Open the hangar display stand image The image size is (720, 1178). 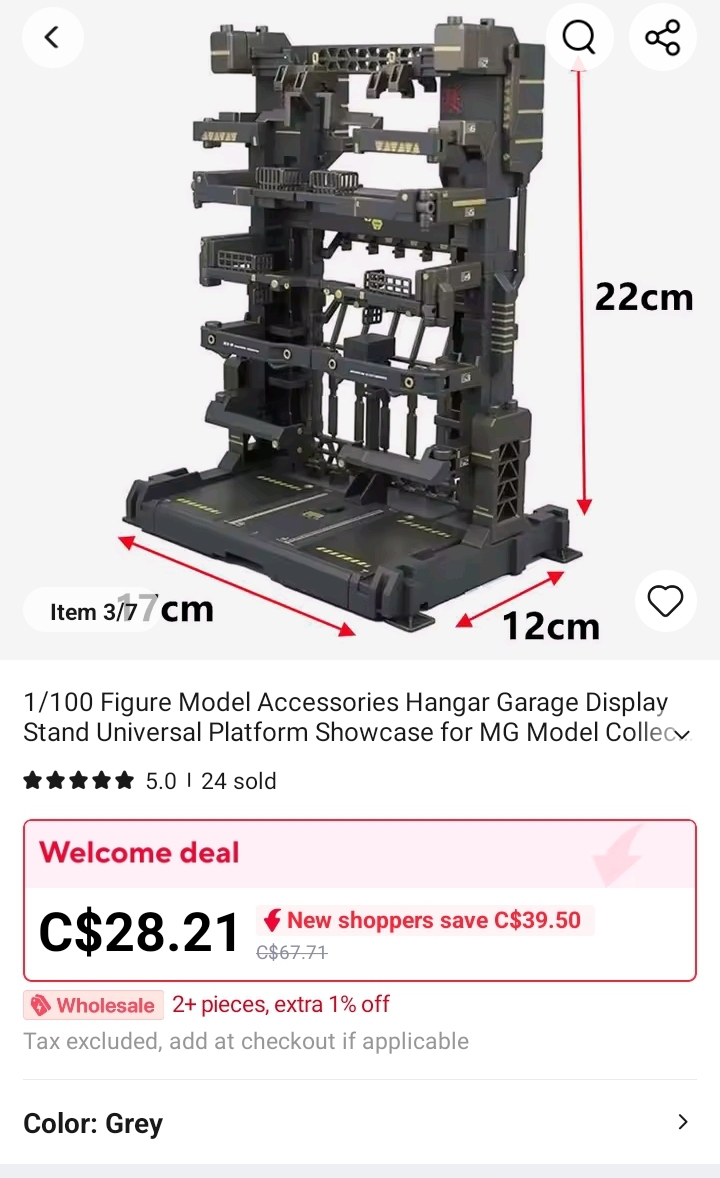click(360, 331)
